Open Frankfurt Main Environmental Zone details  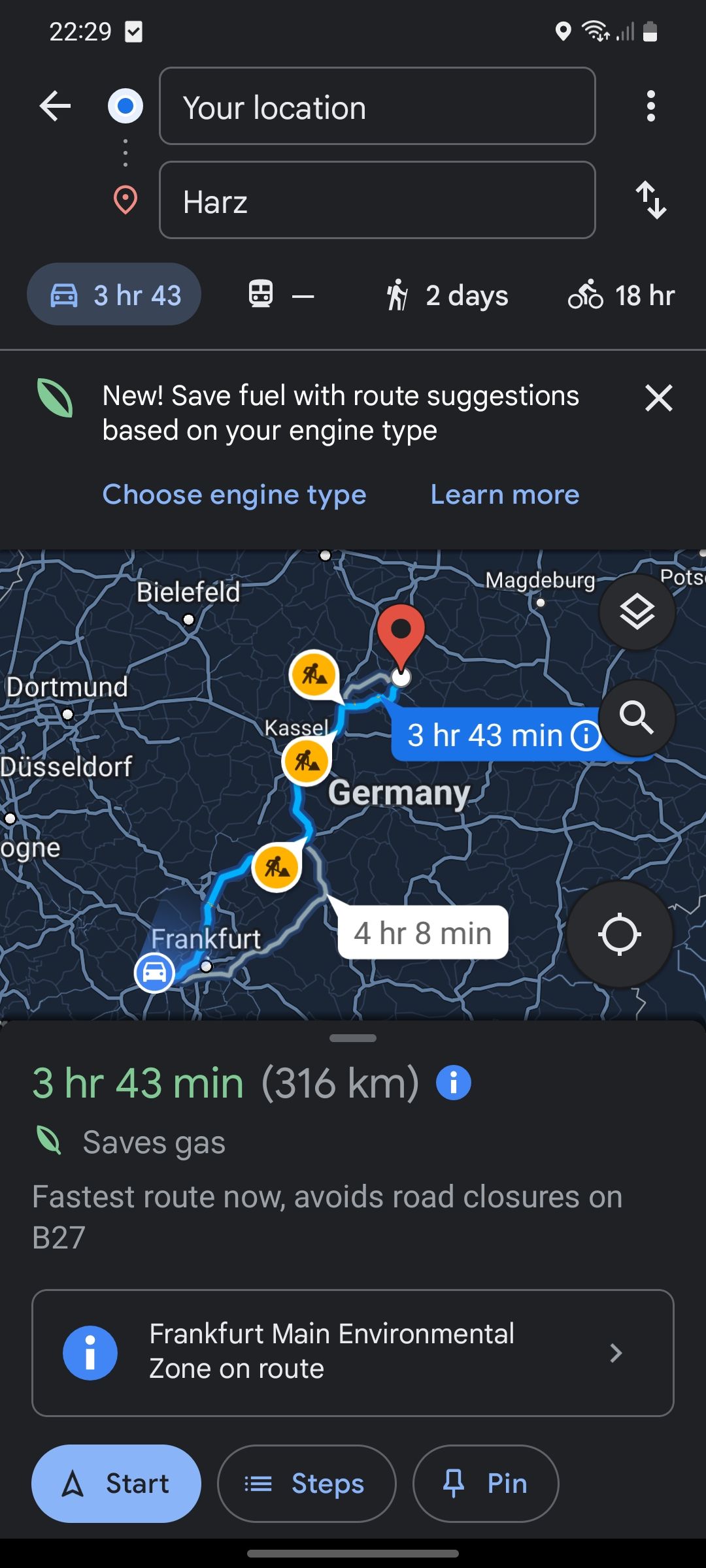click(x=353, y=1352)
